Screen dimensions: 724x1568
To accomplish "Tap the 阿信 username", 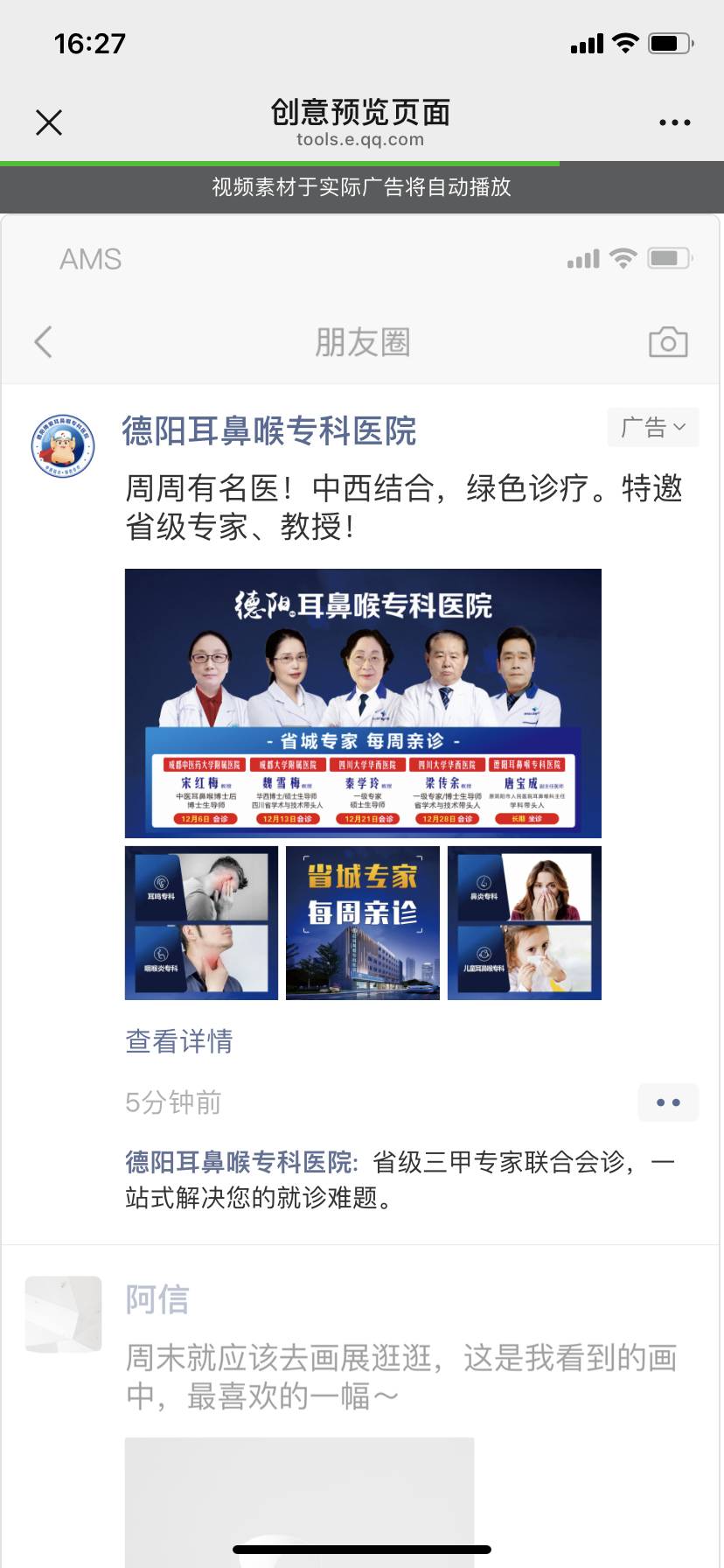I will pos(157,1299).
